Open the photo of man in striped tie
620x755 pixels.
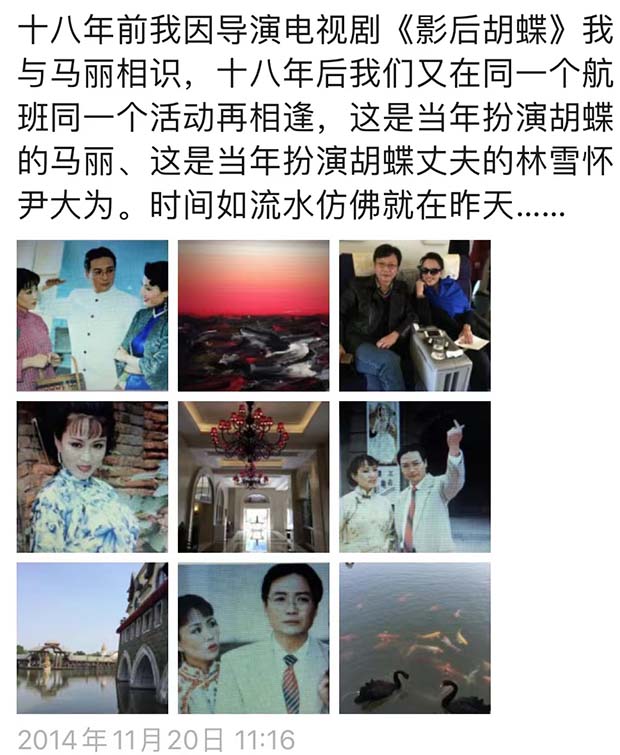tap(253, 638)
